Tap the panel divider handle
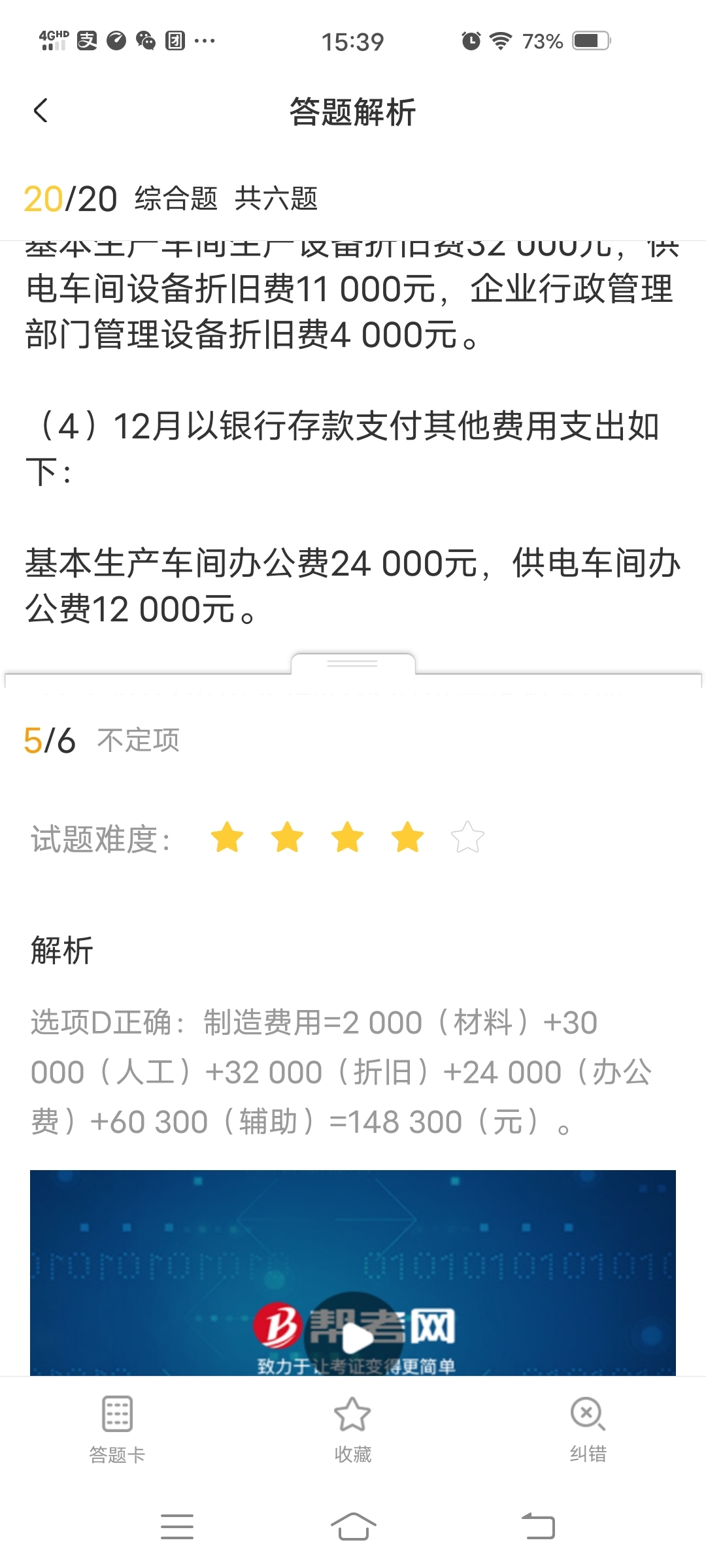Screen dimensions: 706x1568 (352, 663)
